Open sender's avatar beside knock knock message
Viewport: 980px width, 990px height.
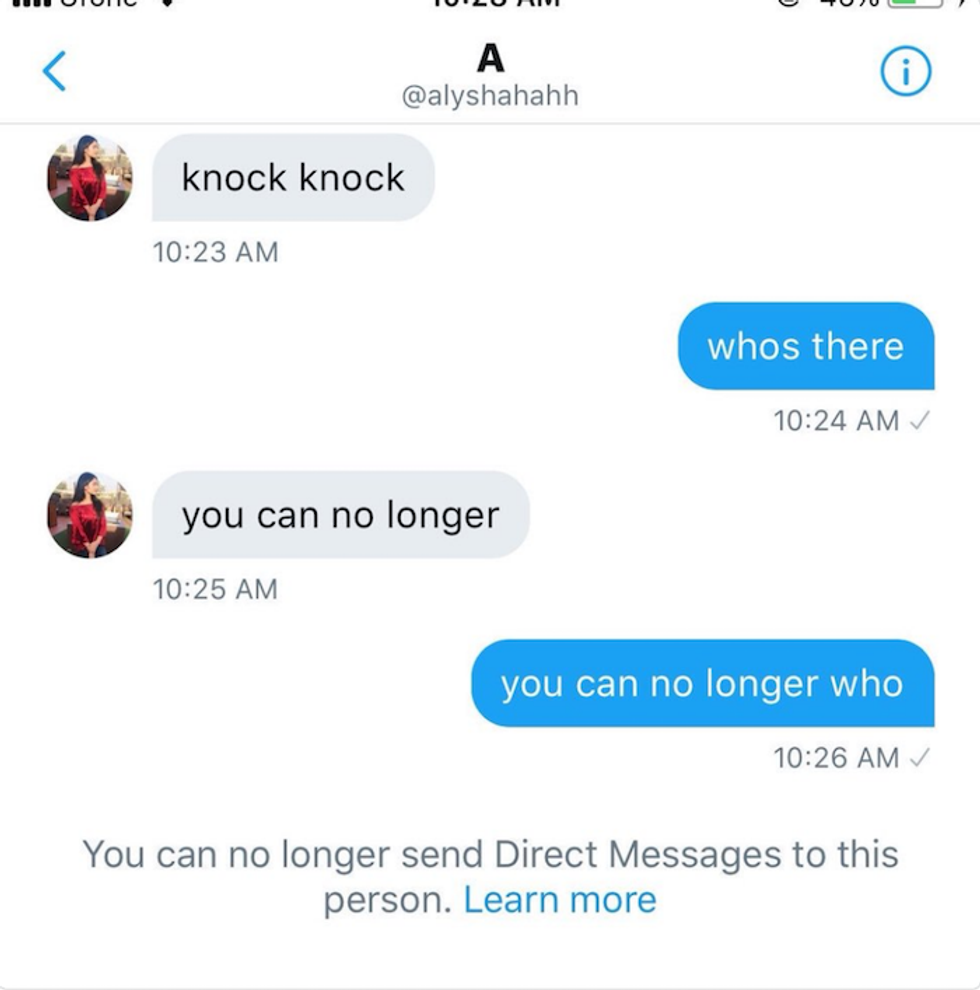(89, 178)
